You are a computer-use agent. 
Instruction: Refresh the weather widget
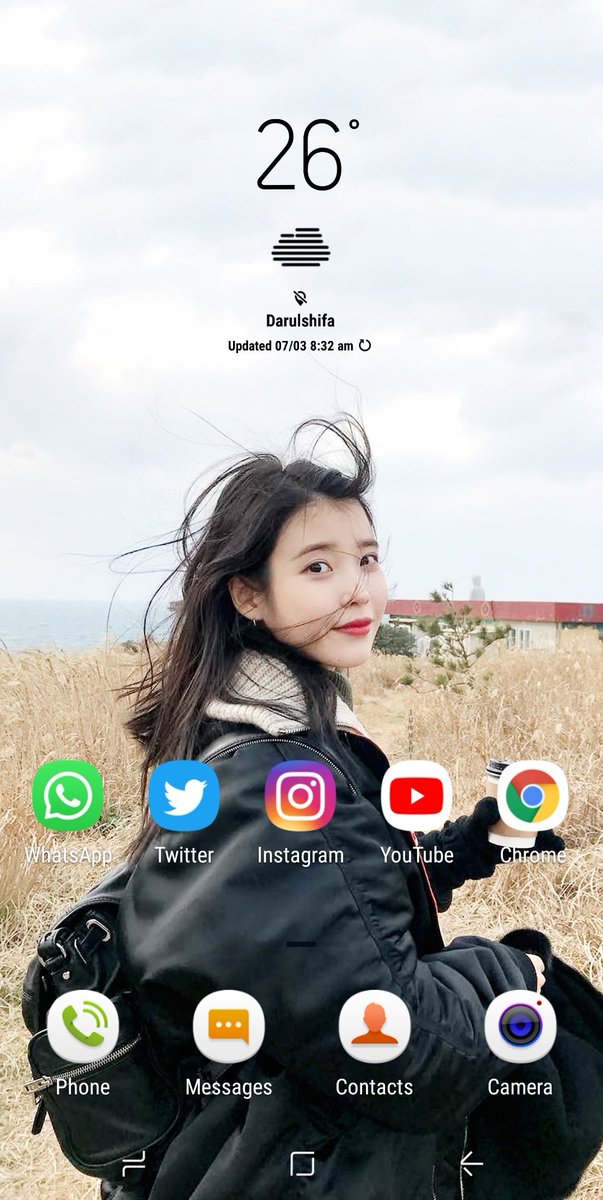coord(365,346)
